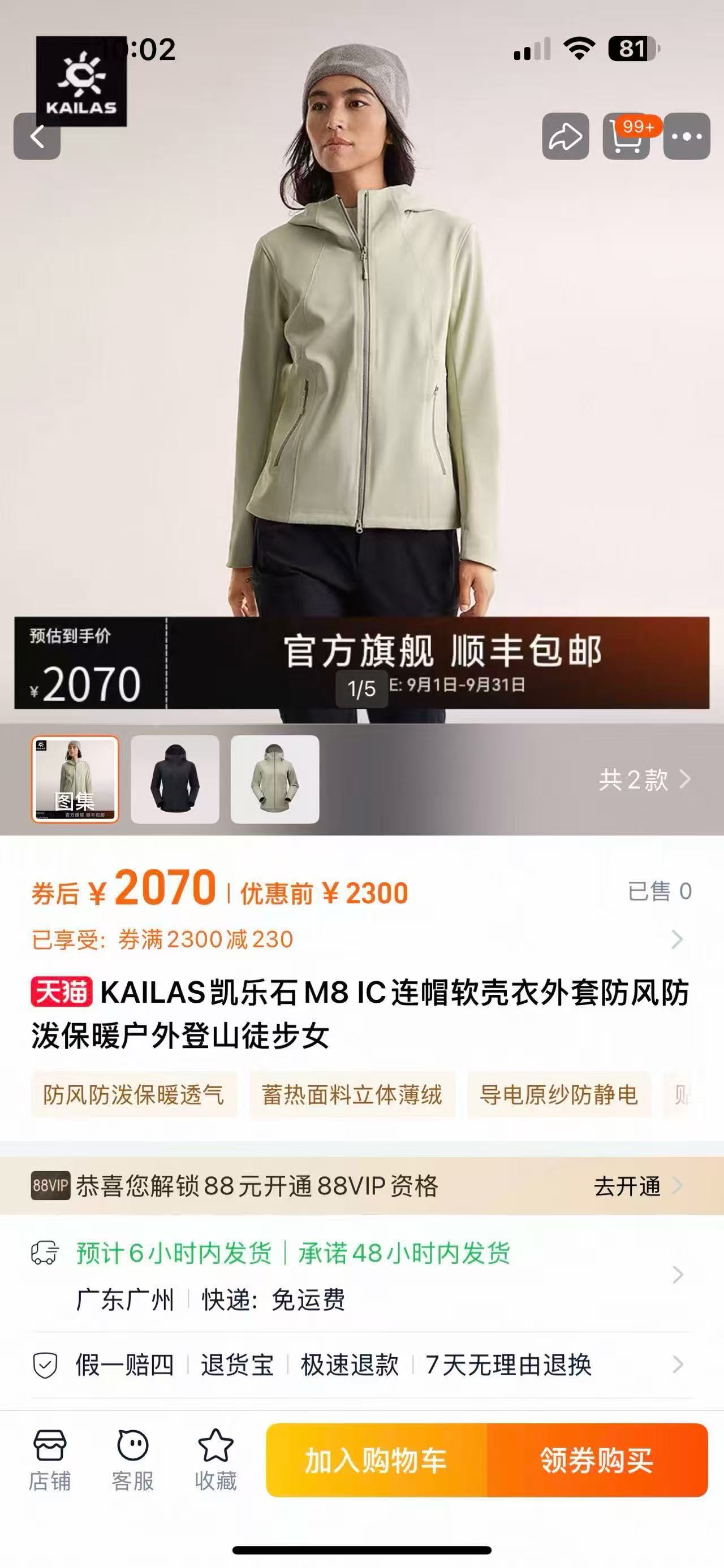Open the three-dot more menu

(x=686, y=136)
